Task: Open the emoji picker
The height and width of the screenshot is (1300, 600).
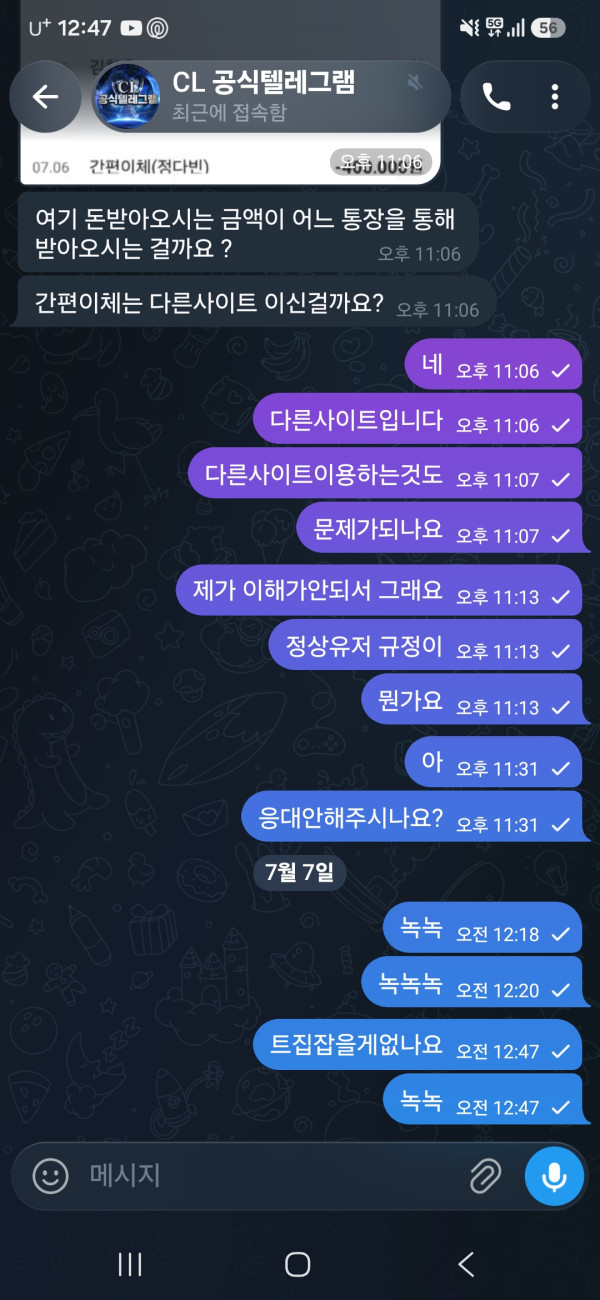Action: coord(50,1175)
